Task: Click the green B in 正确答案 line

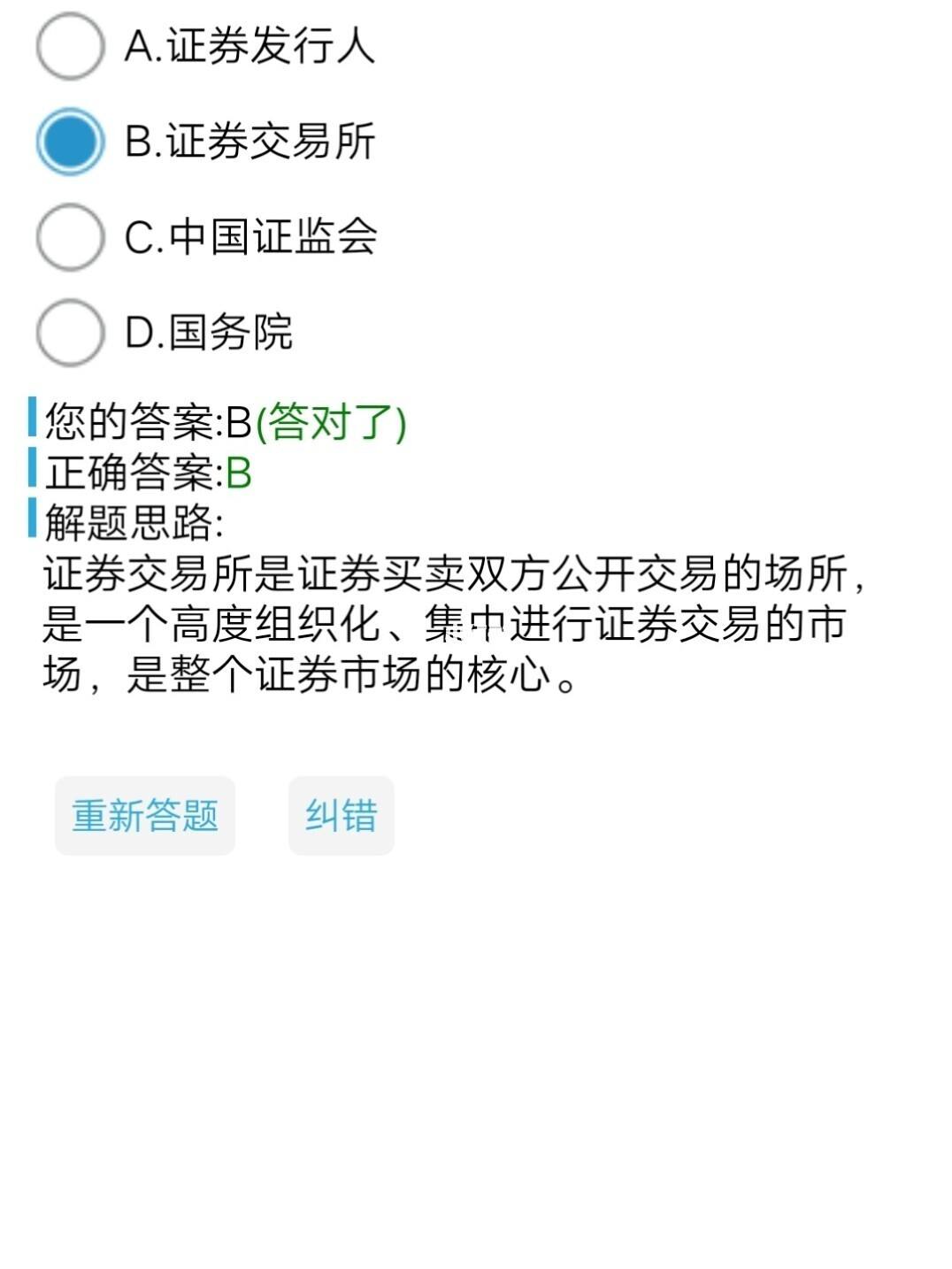Action: [237, 473]
